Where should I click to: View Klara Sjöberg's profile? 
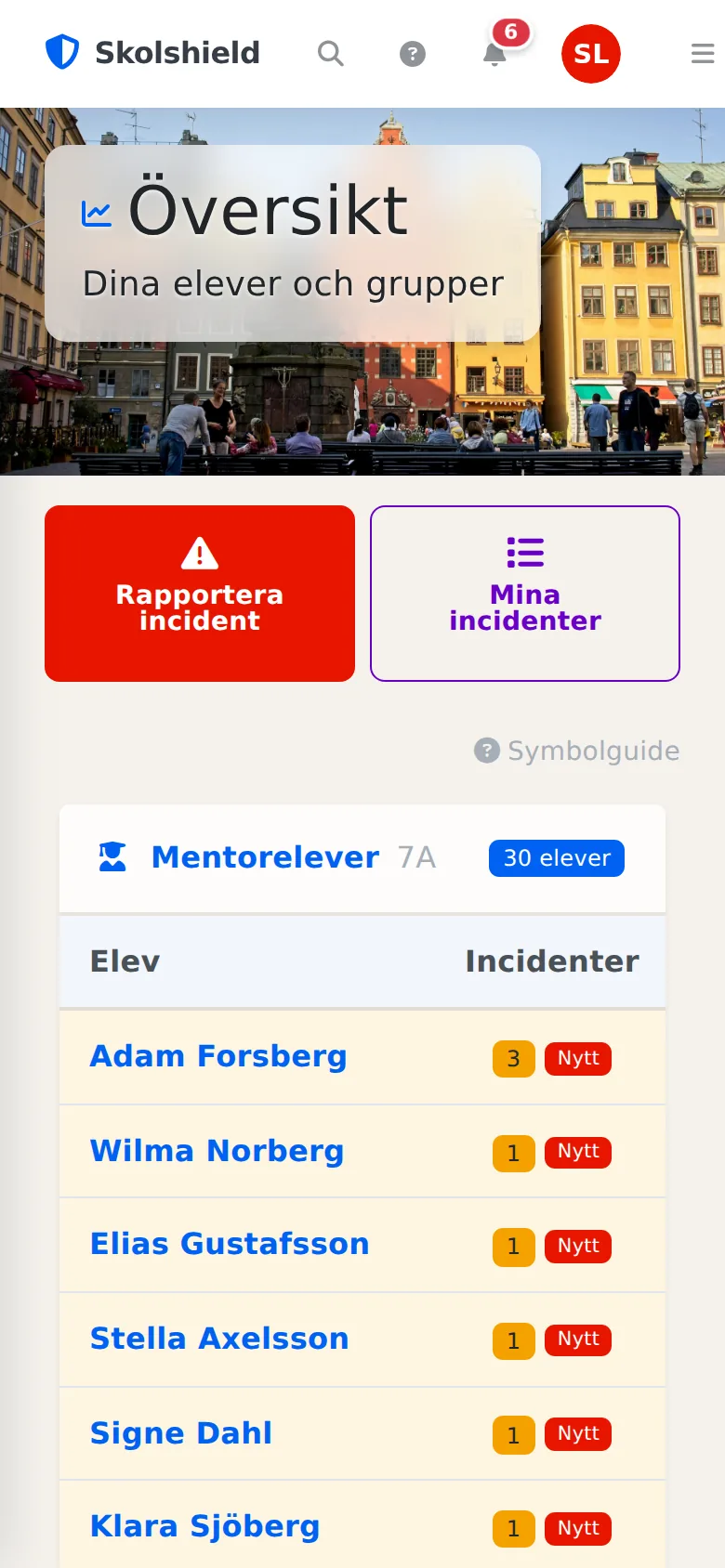click(204, 1526)
